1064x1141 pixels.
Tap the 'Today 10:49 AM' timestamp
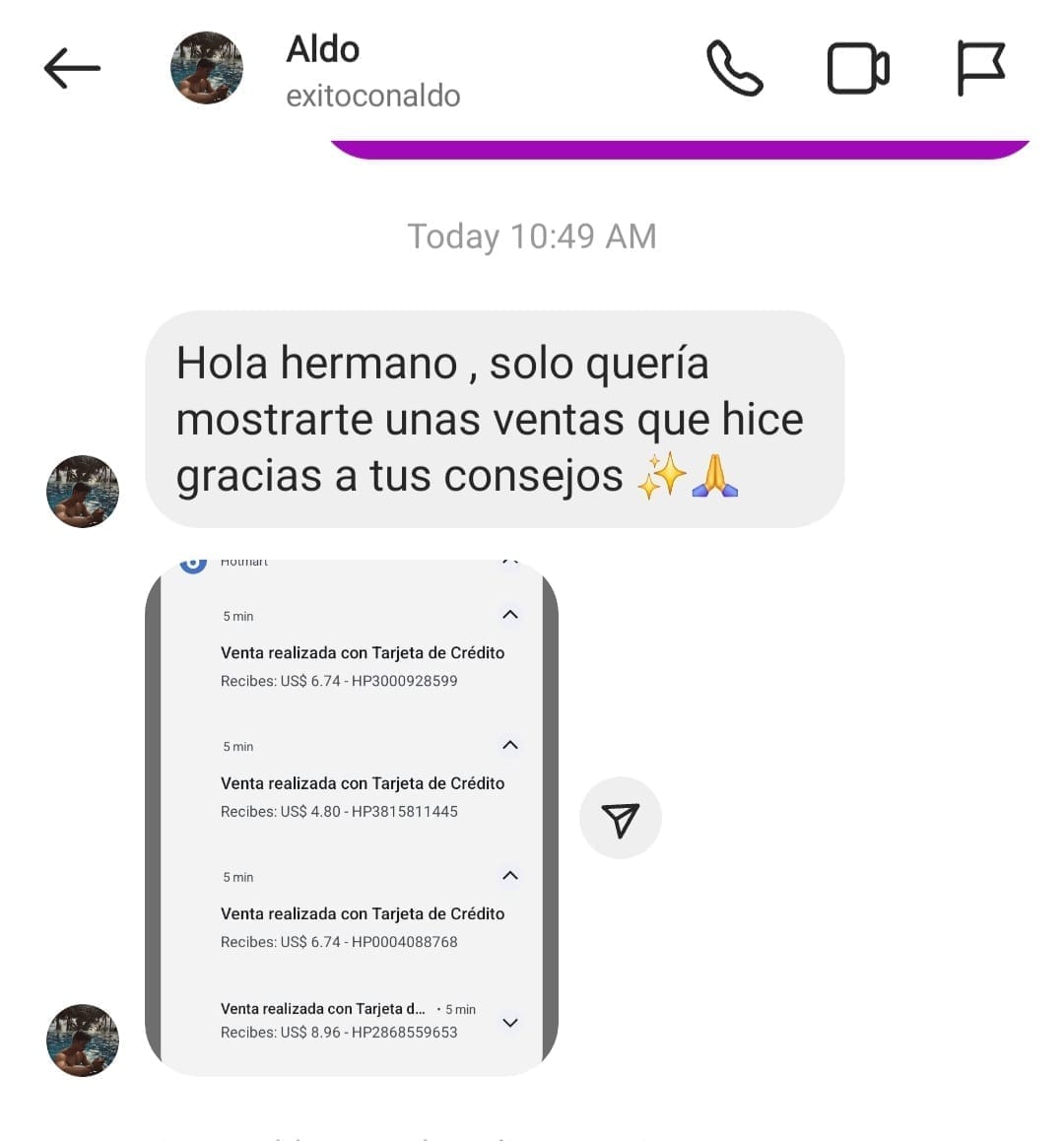532,235
